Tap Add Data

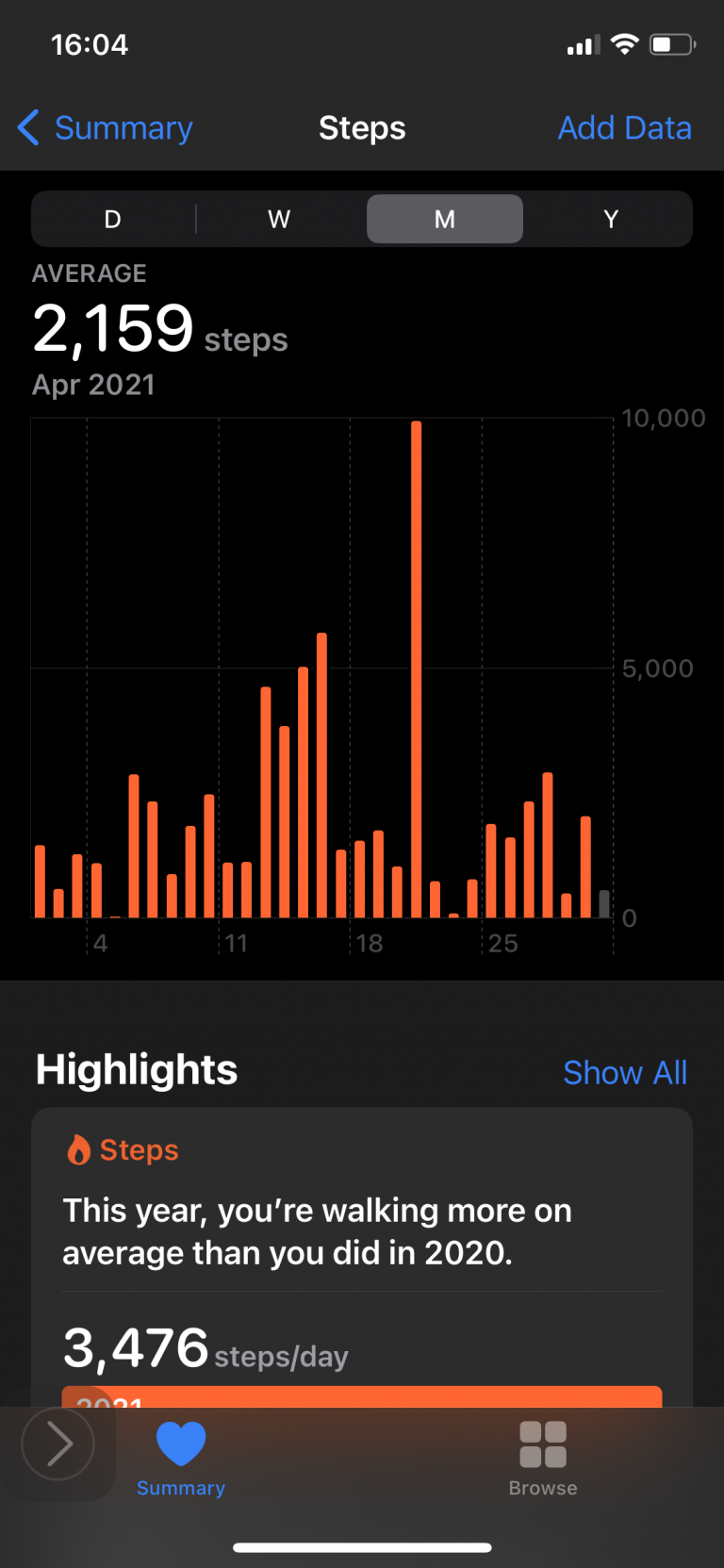[x=624, y=127]
